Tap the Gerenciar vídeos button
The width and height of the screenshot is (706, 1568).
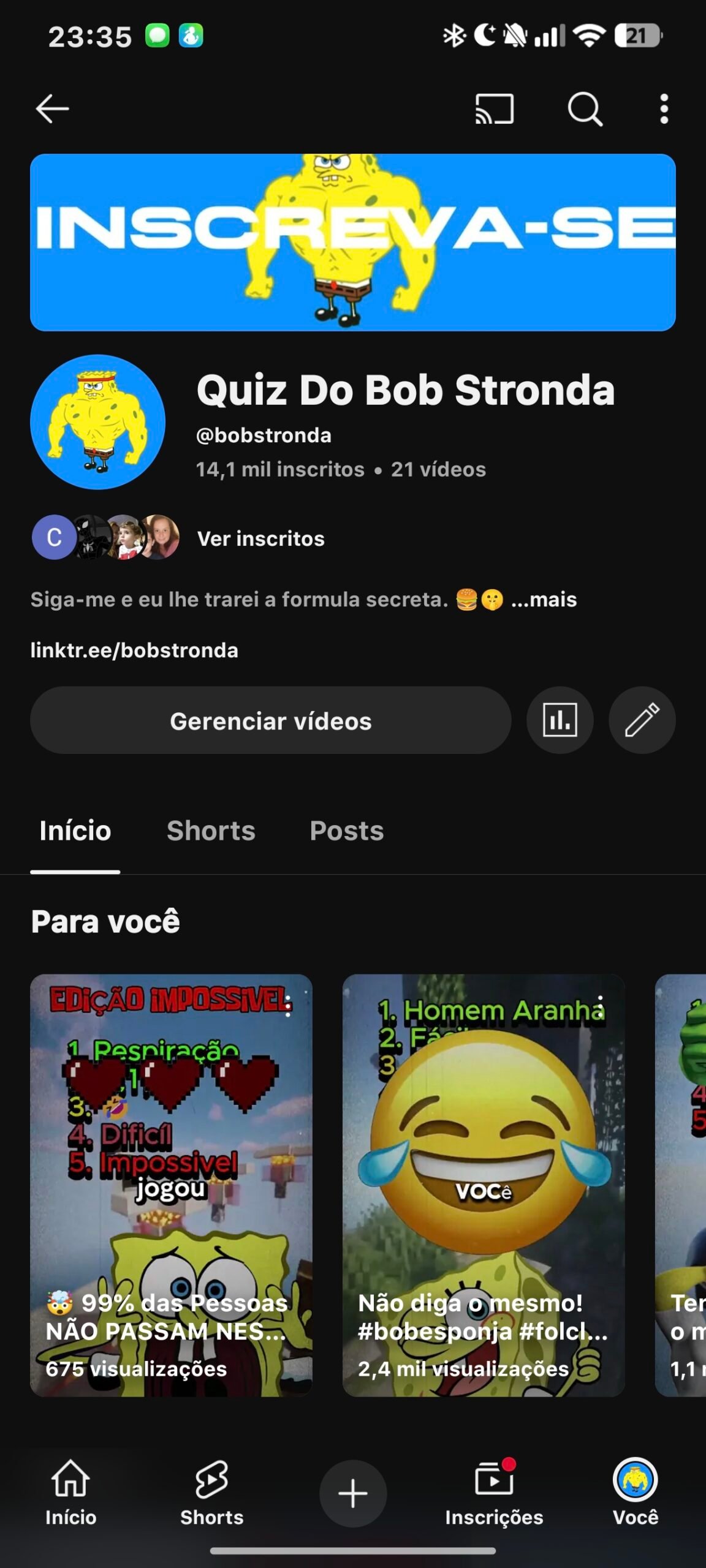[270, 720]
